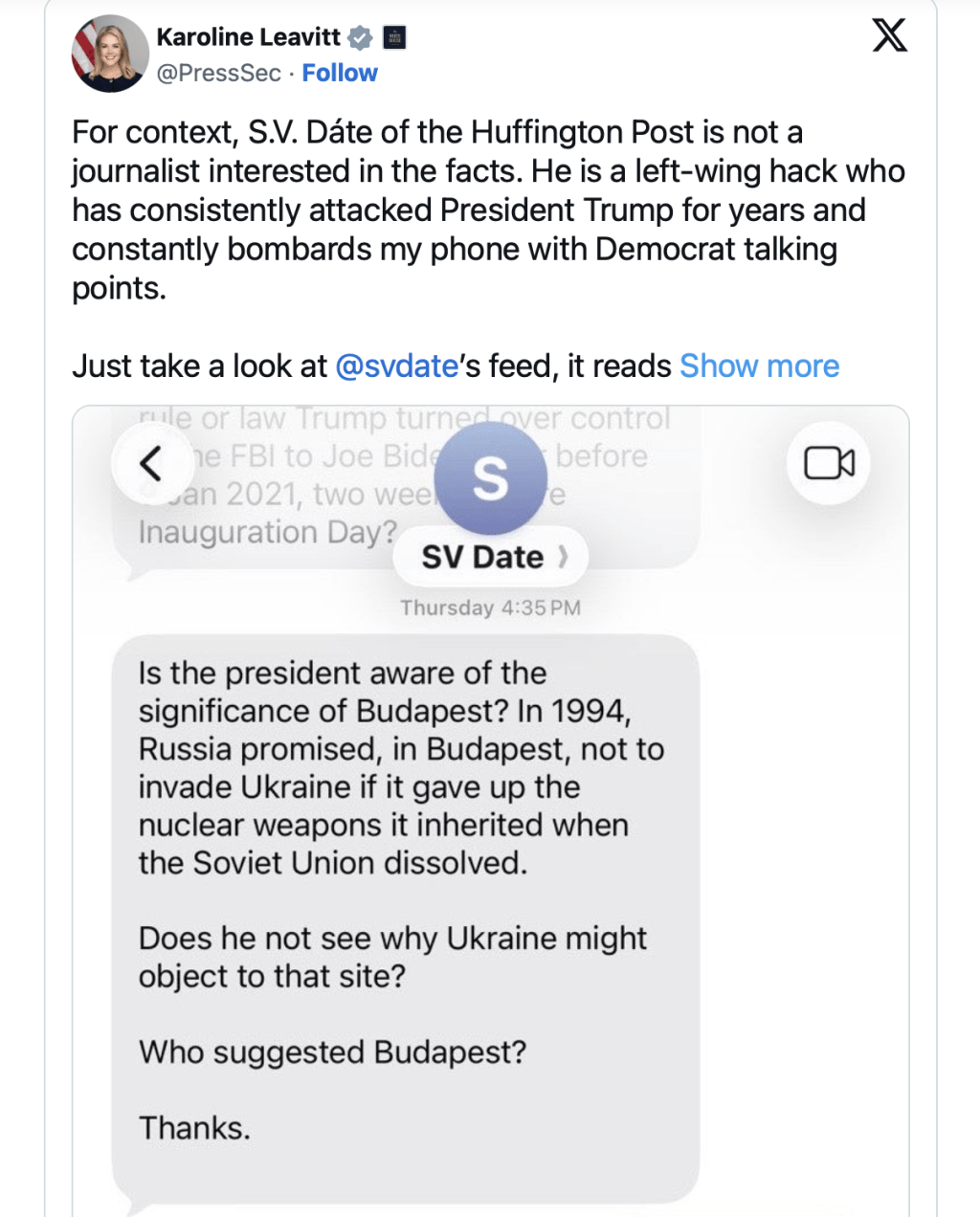980x1217 pixels.
Task: Open Karoline Leavitt's profile picture
Action: point(109,55)
